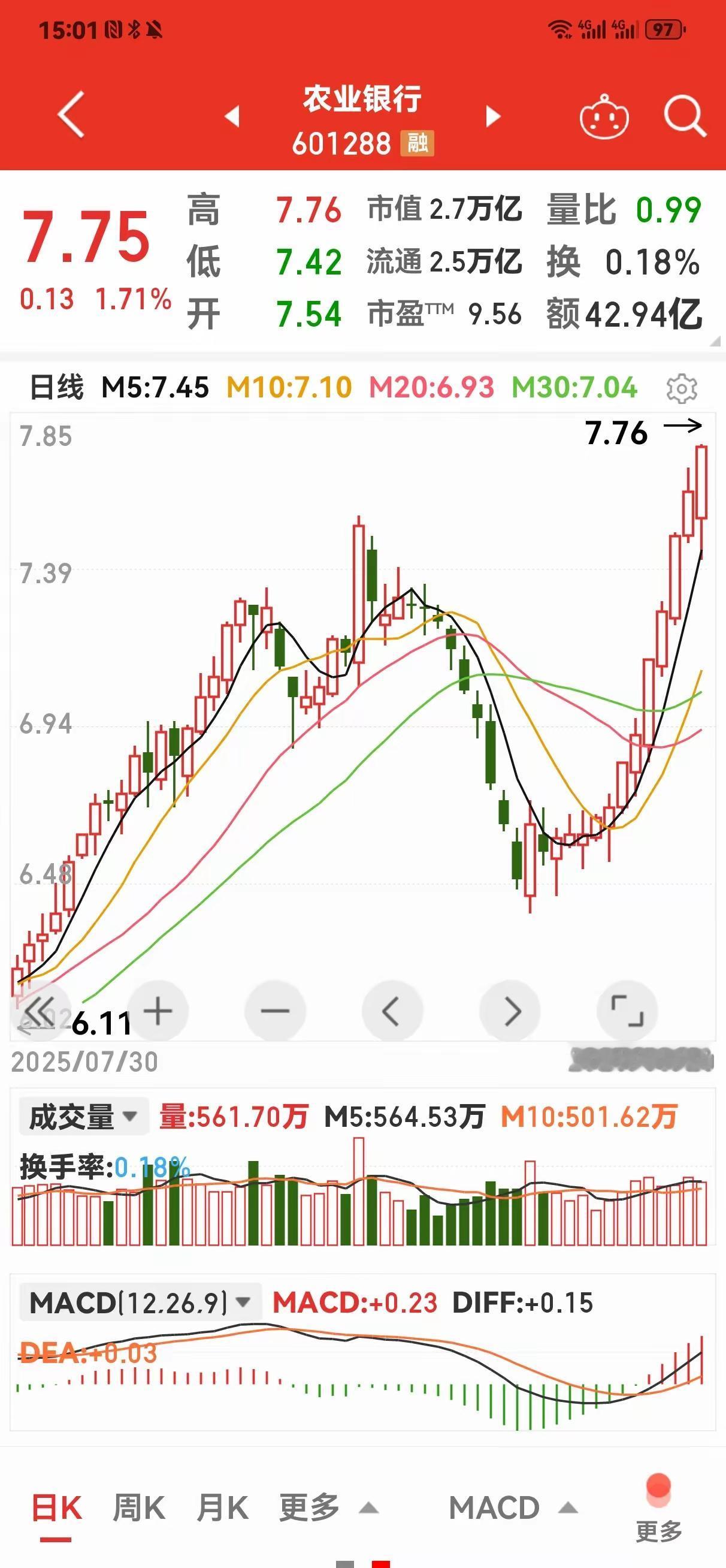Move chart to earlier candles
The height and width of the screenshot is (1568, 726).
[x=391, y=1012]
